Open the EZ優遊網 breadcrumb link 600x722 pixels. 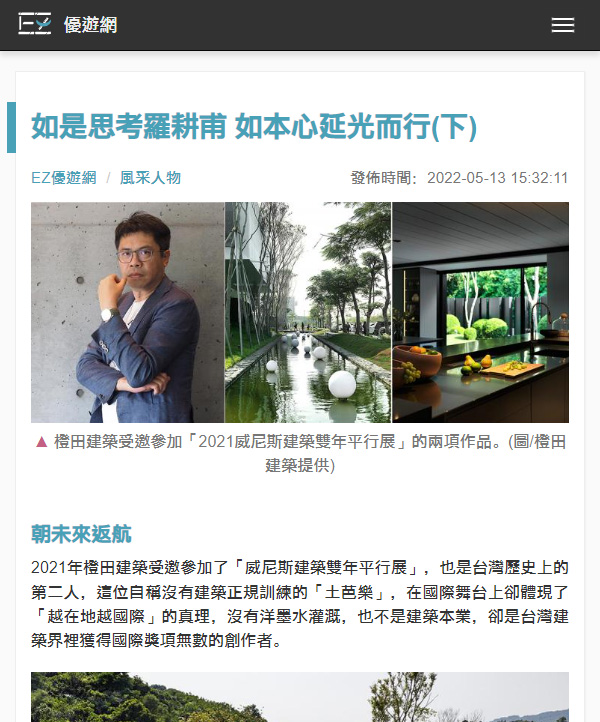tap(63, 178)
